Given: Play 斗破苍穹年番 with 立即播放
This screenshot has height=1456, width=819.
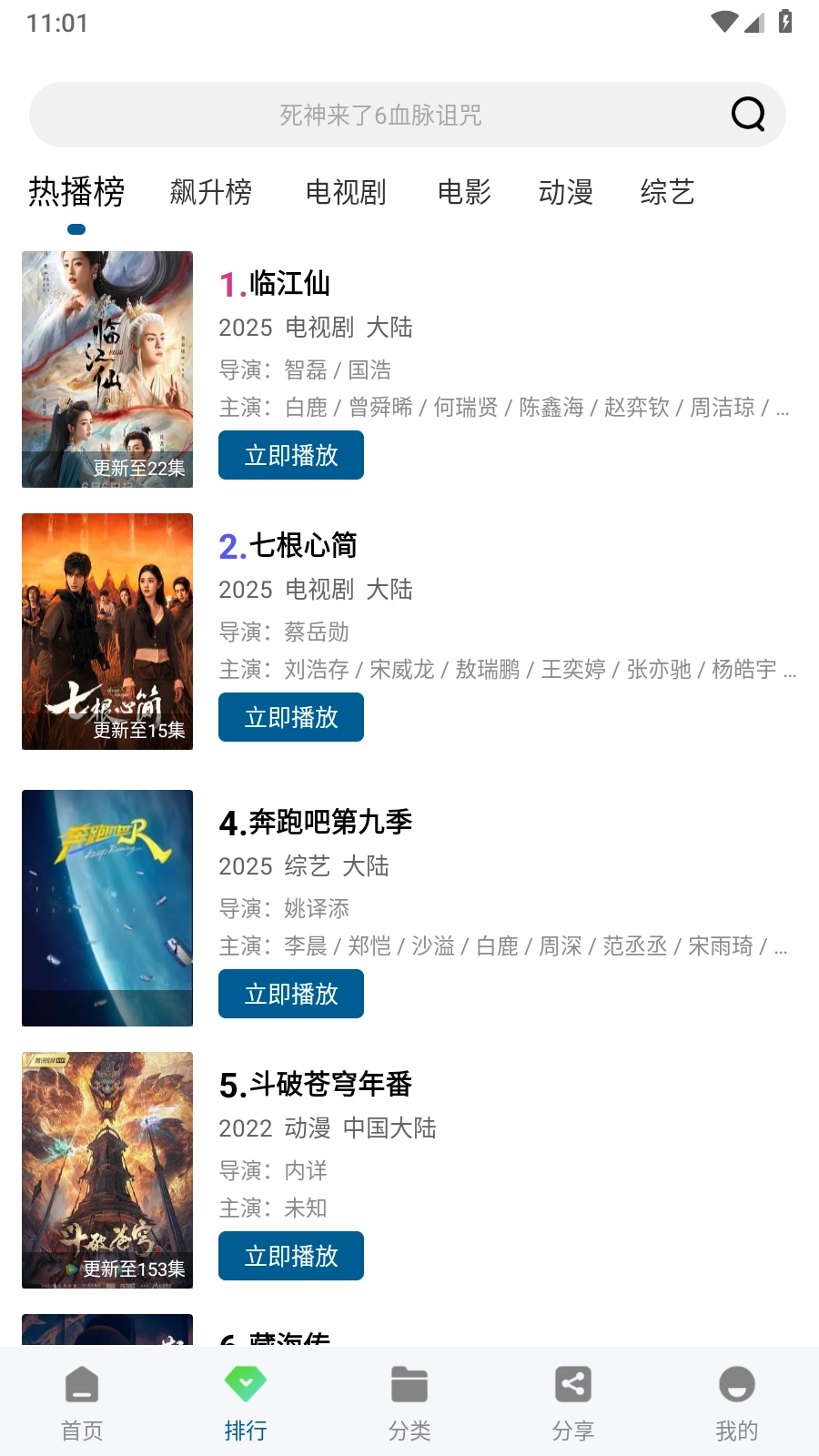Looking at the screenshot, I should click(291, 1256).
